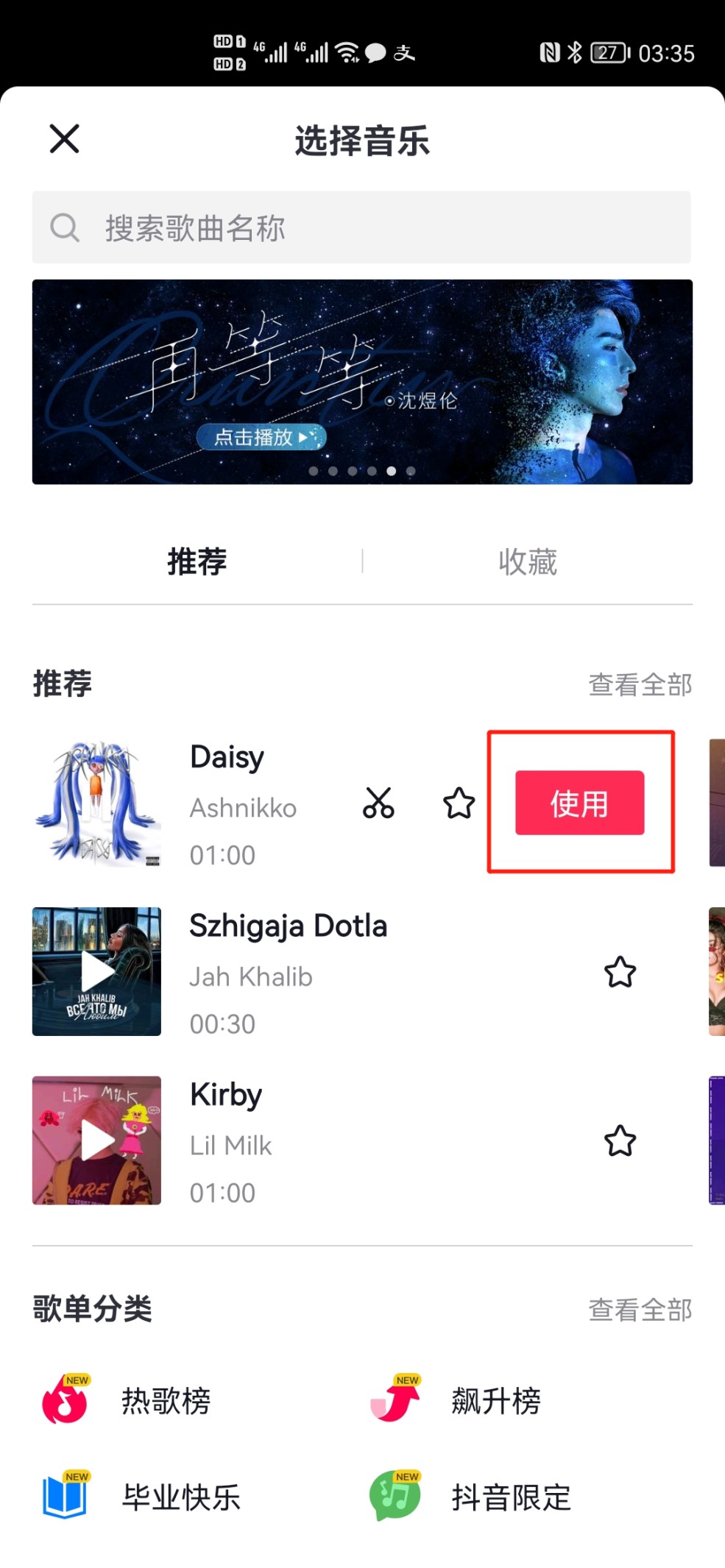Favorite Szhigaja Dotla by Jah Khalib
725x1568 pixels.
pos(620,972)
